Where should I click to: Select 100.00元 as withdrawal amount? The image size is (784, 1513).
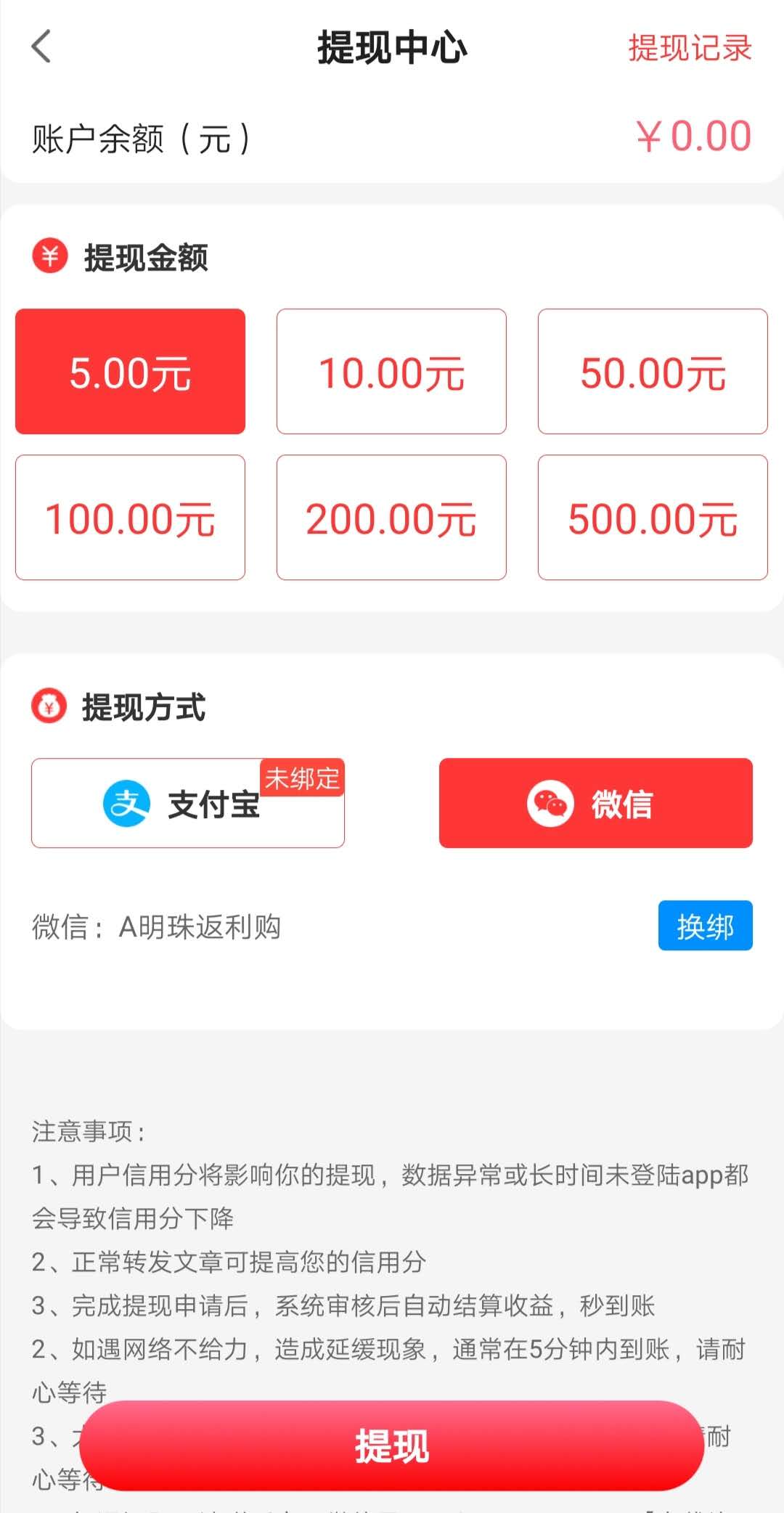[130, 518]
